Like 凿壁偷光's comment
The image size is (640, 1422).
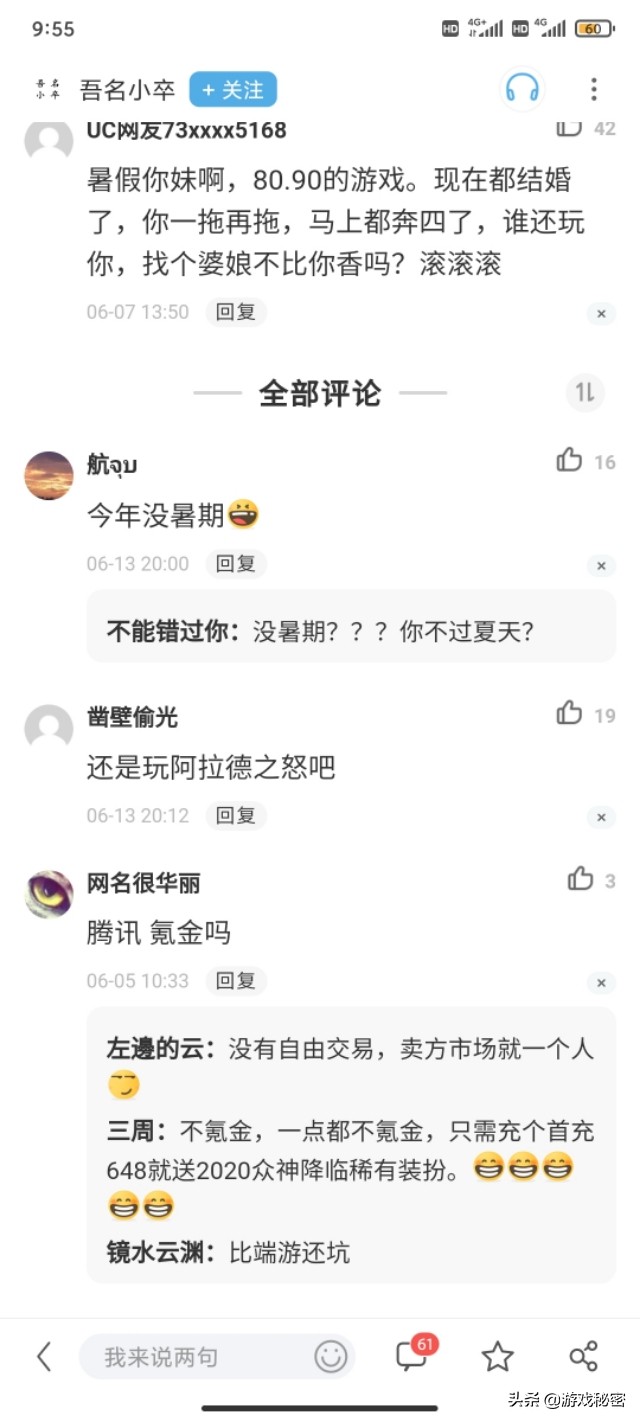[x=570, y=714]
